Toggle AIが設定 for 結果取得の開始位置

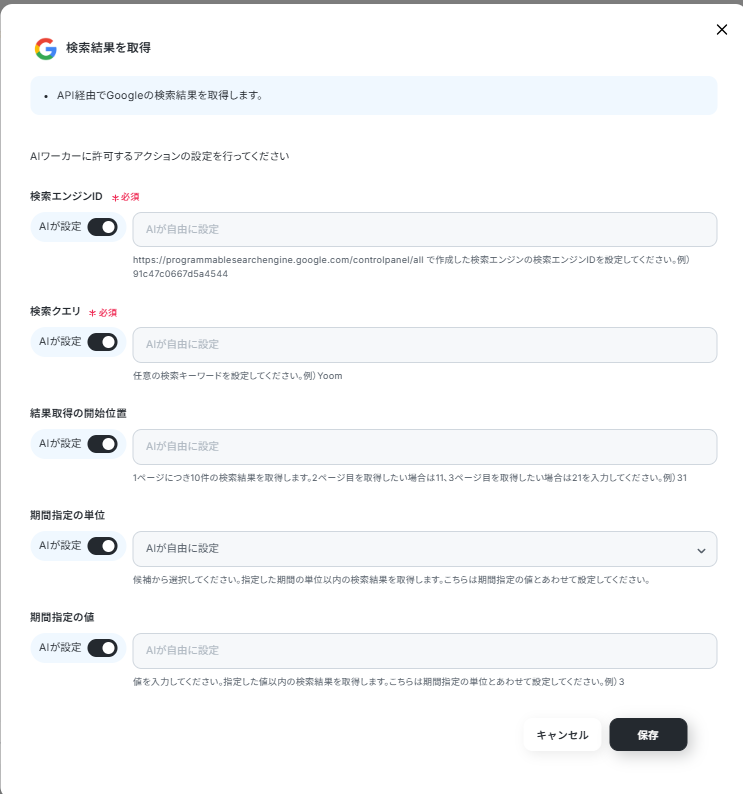pyautogui.click(x=102, y=444)
